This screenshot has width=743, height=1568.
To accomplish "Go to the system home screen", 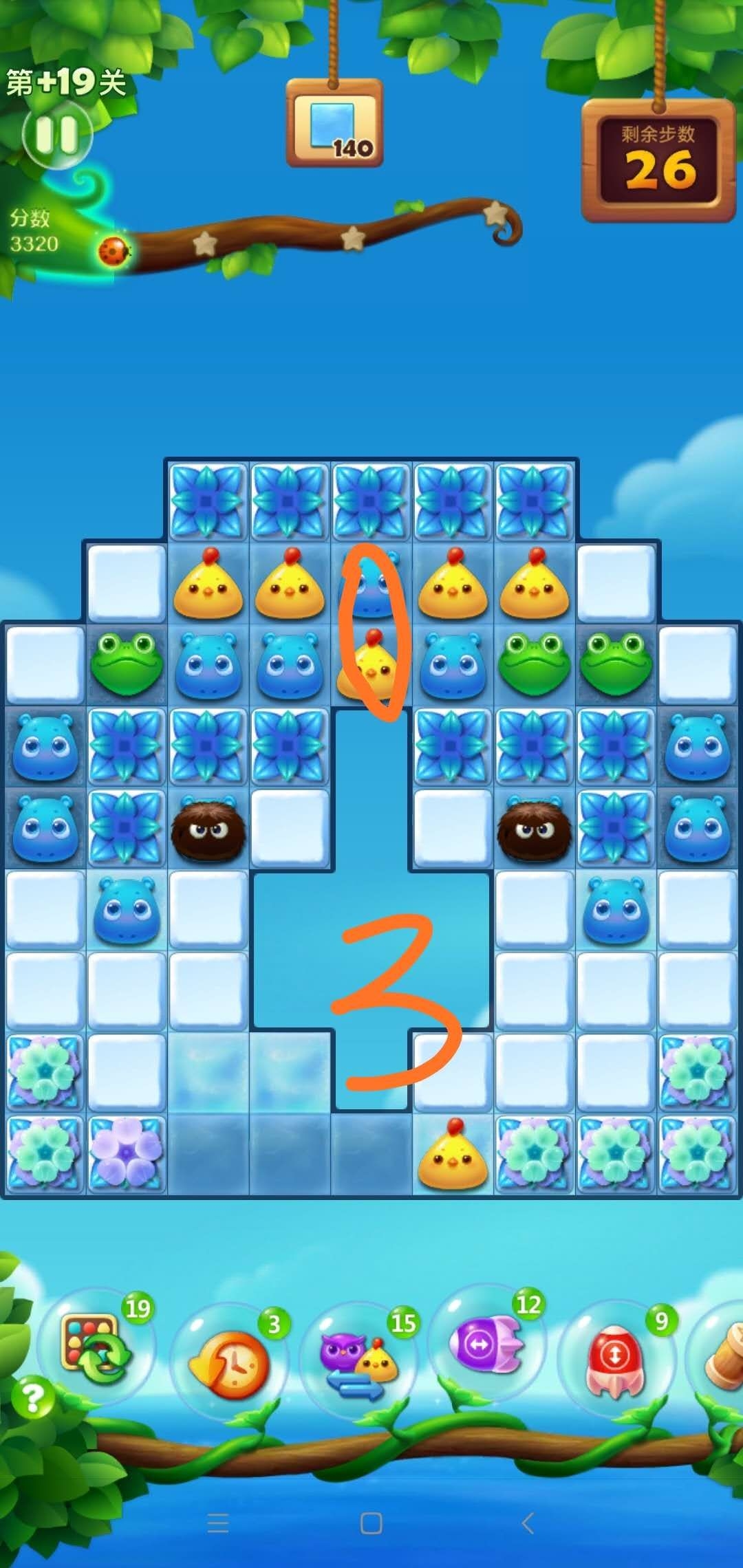I will point(371,1523).
